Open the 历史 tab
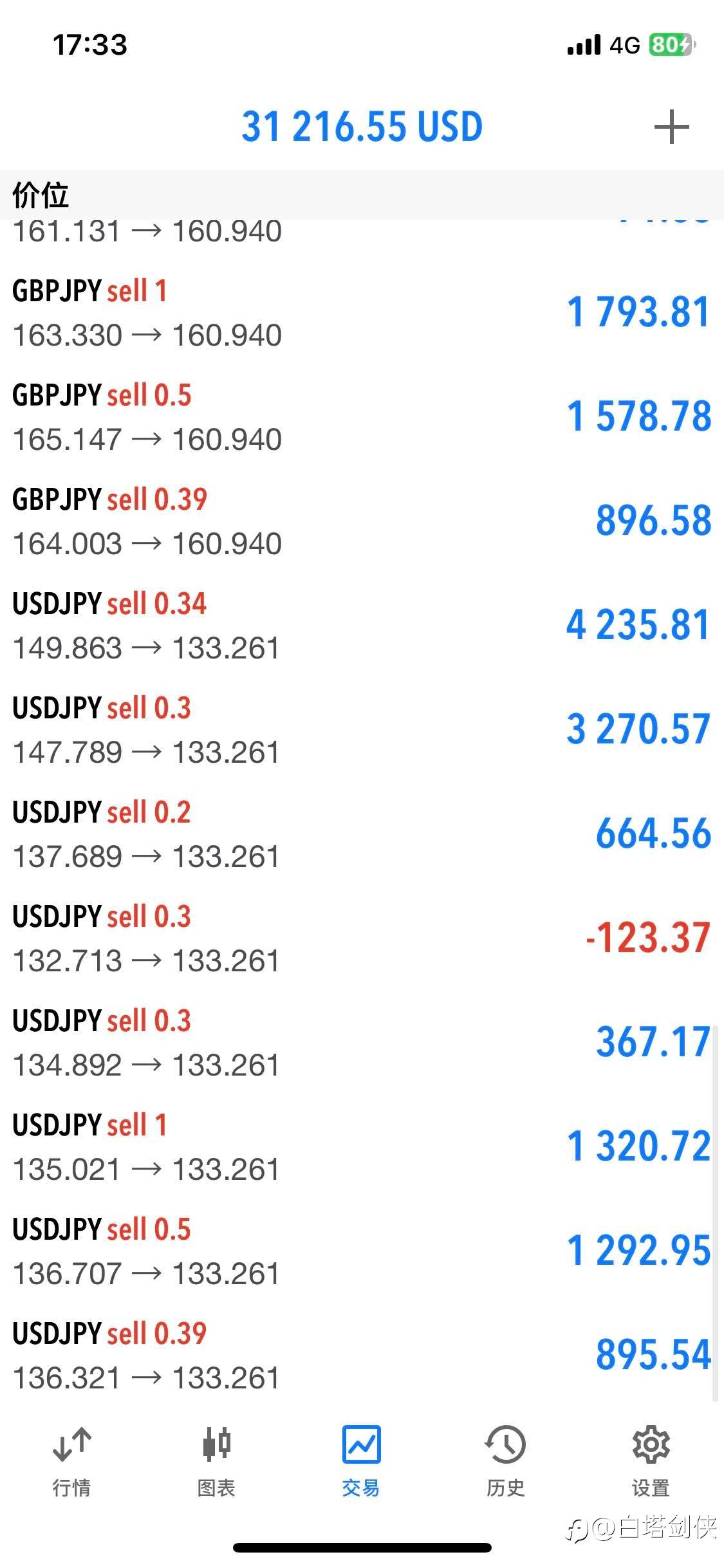Screen dimensions: 724x1568 click(506, 1461)
